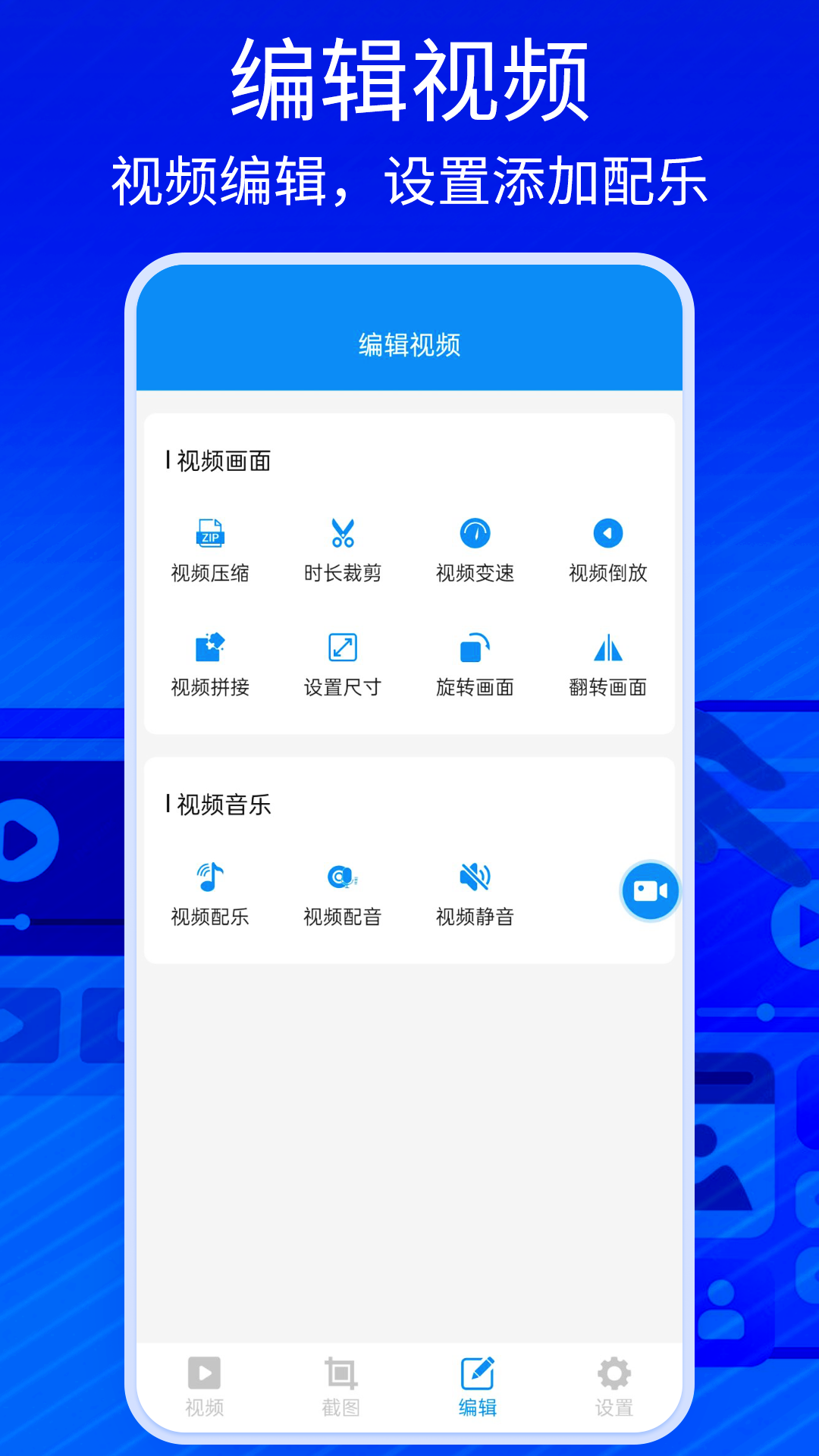The height and width of the screenshot is (1456, 819).
Task: Tap the floating camera record button
Action: (650, 891)
